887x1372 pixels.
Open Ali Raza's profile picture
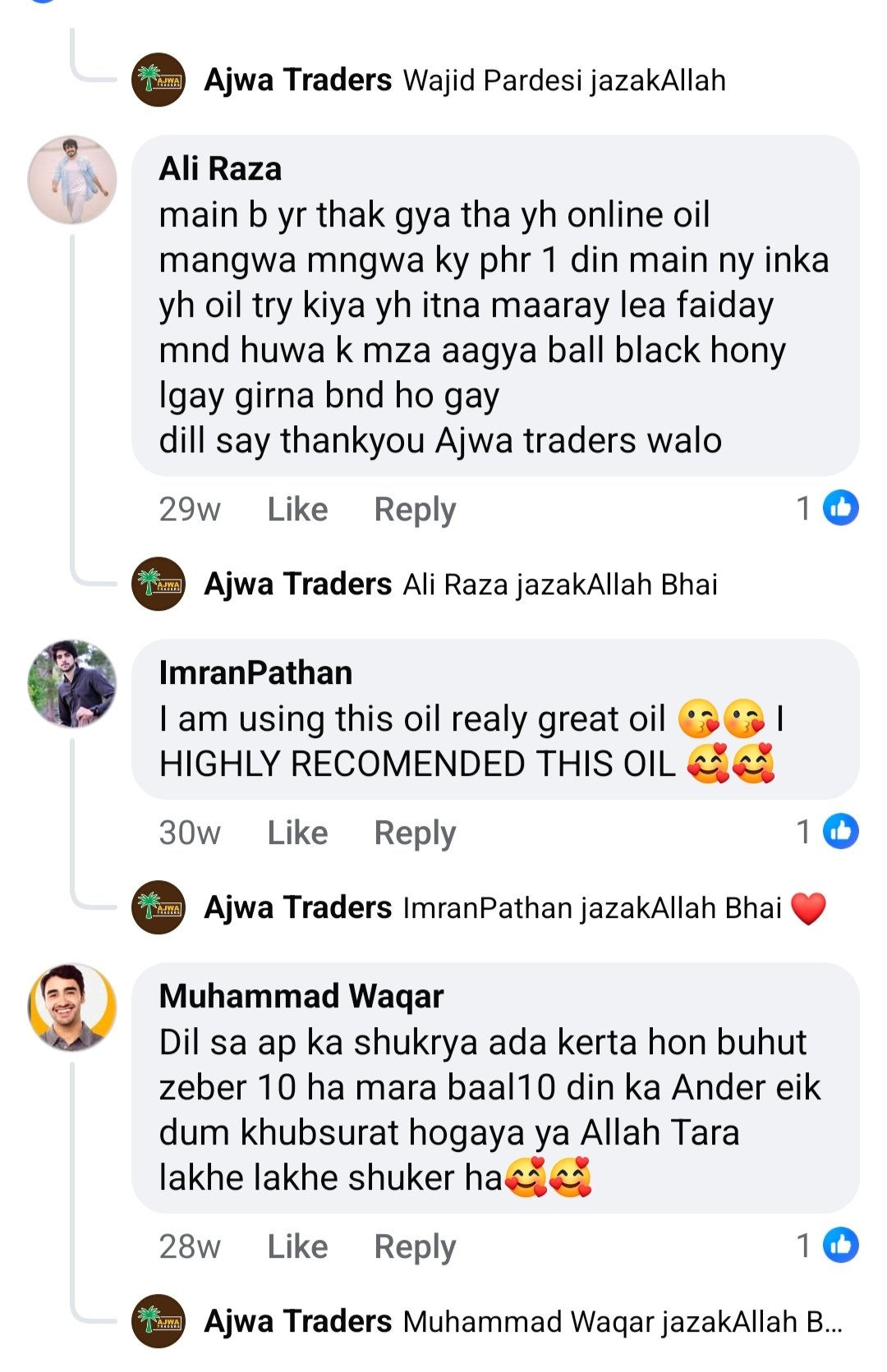72,180
